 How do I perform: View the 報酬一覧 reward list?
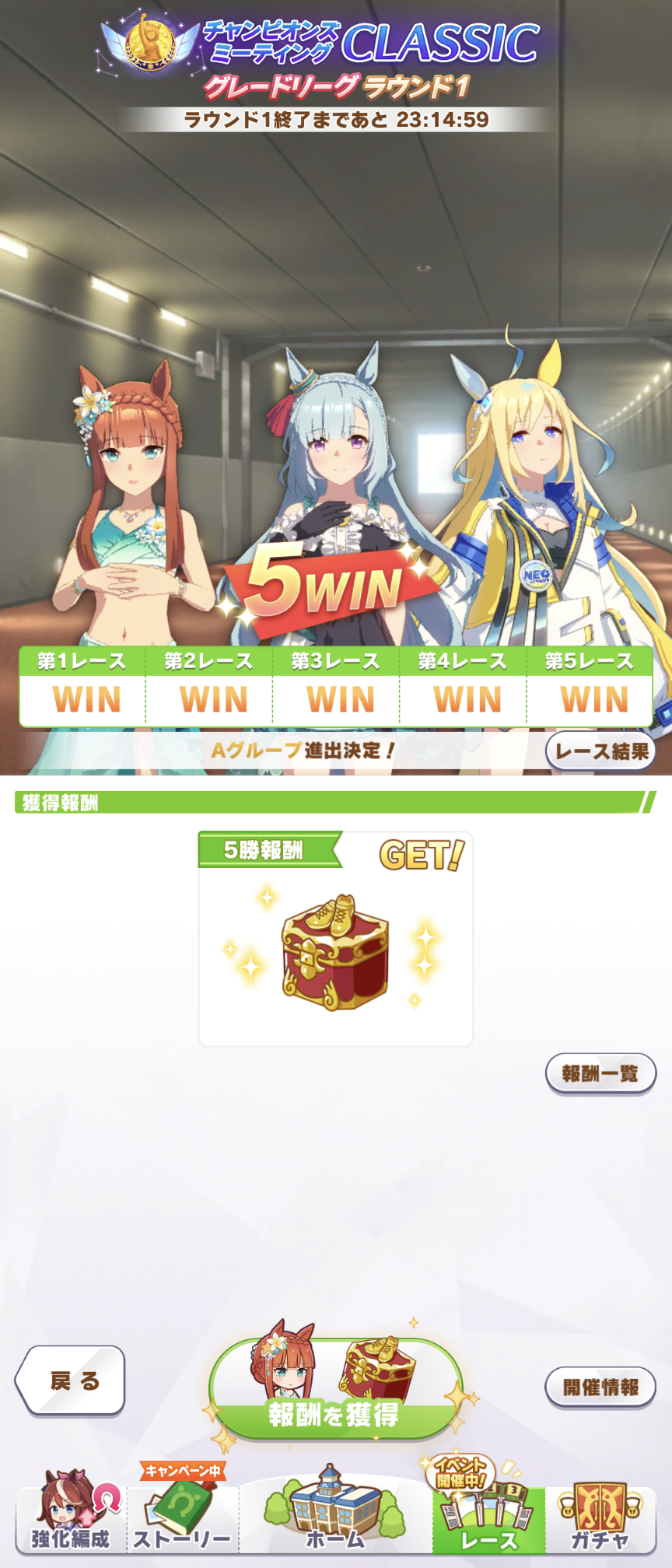(600, 1074)
